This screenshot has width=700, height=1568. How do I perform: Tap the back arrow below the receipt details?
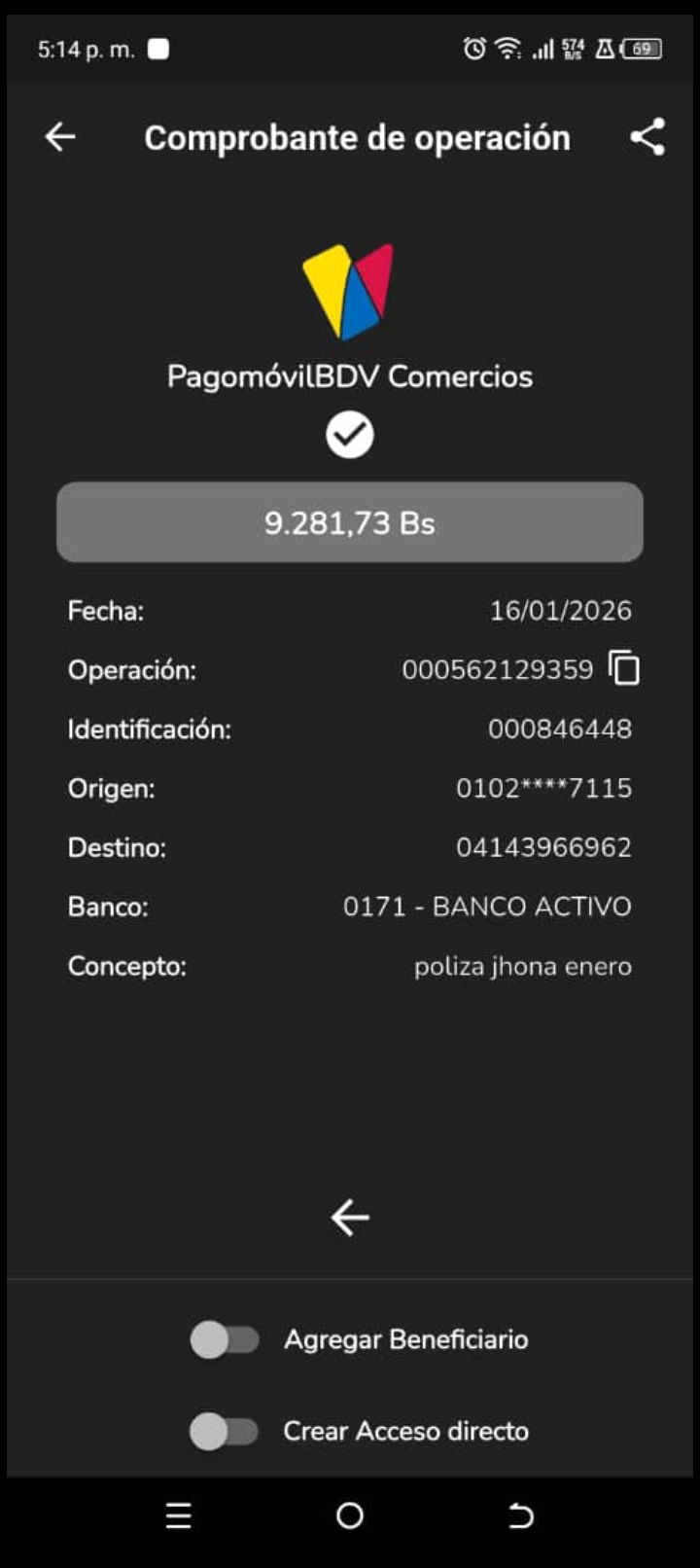click(x=350, y=1217)
